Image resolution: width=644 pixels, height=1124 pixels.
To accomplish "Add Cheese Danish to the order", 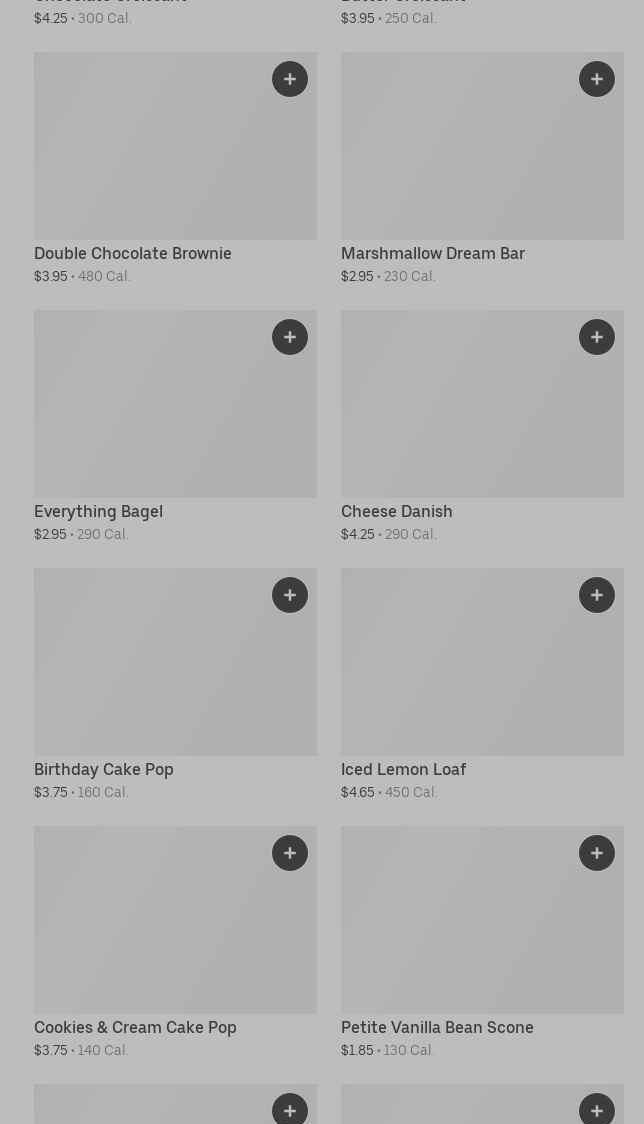I will [597, 337].
